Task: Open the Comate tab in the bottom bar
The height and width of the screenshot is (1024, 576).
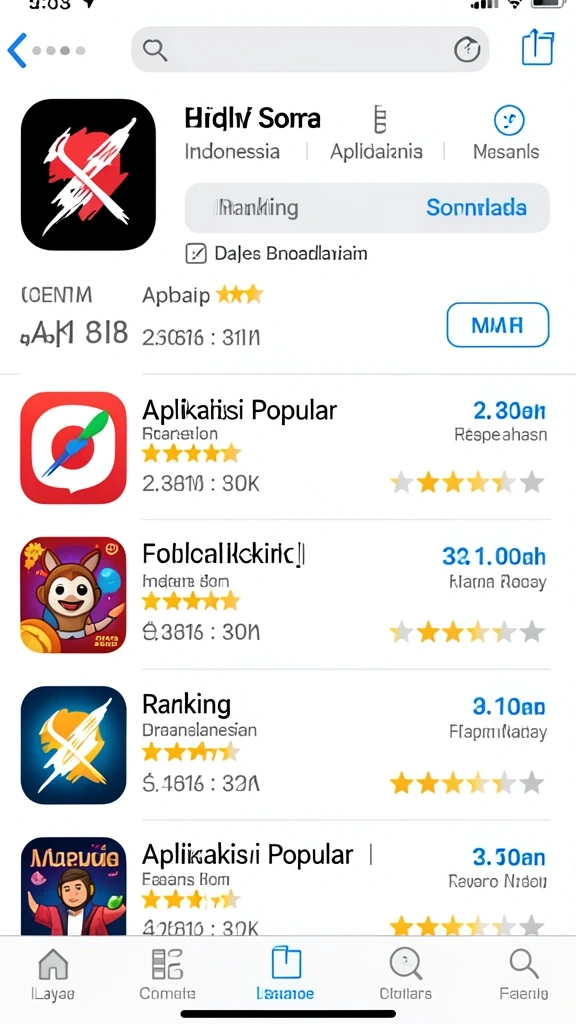Action: [x=167, y=973]
